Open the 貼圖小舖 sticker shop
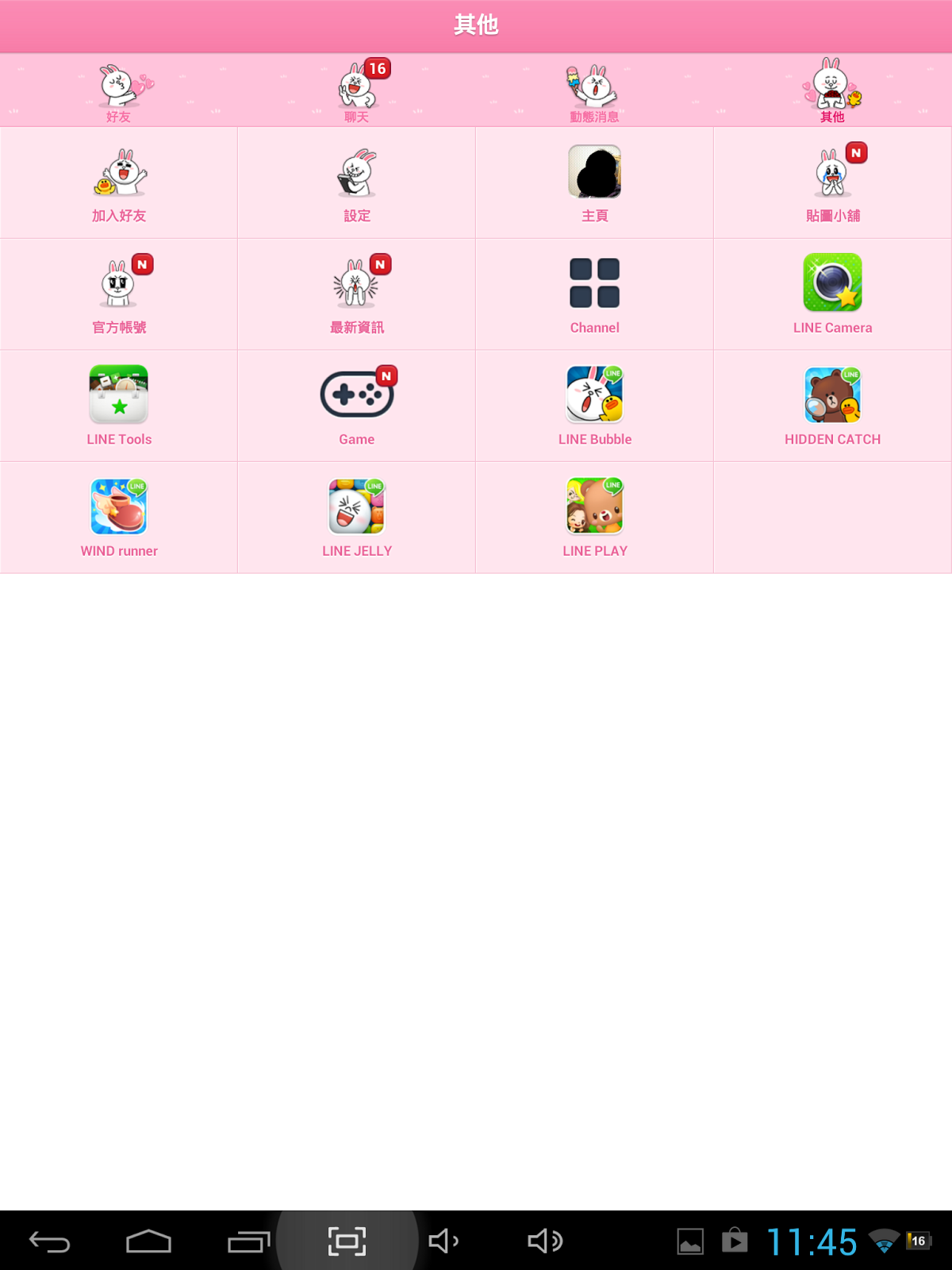 (x=832, y=183)
